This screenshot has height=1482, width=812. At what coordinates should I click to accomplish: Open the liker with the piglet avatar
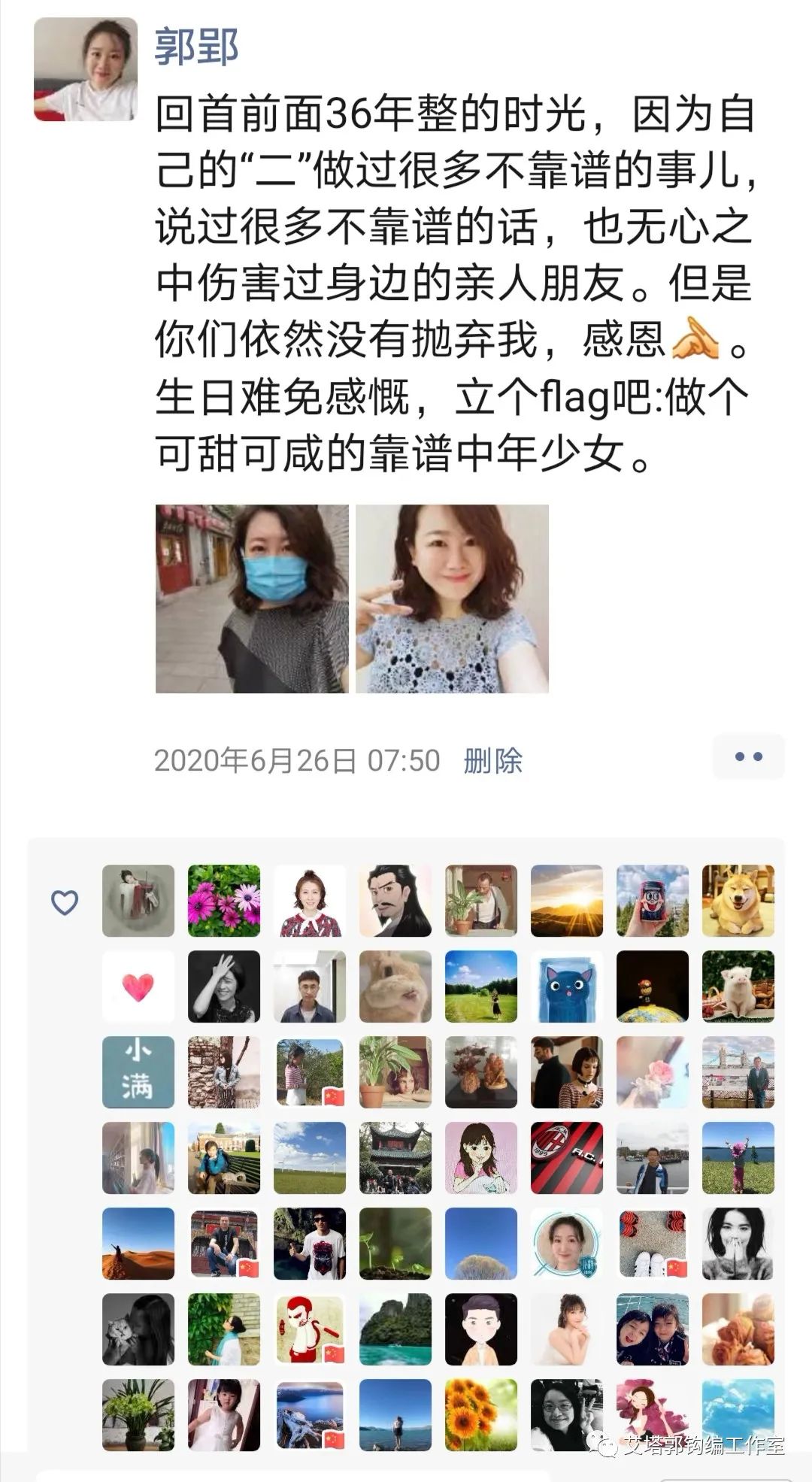click(738, 986)
